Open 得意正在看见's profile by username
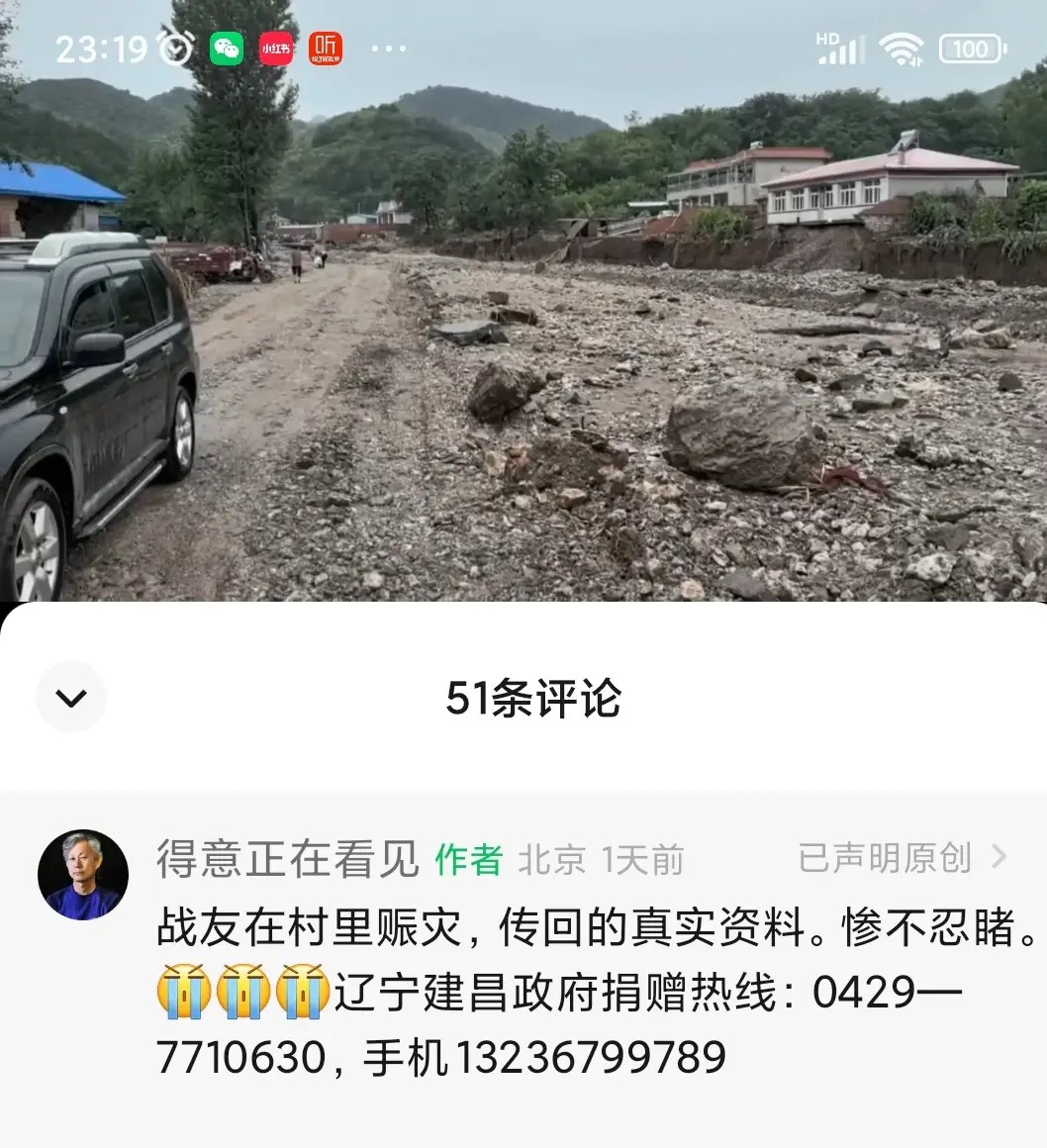 [287, 859]
